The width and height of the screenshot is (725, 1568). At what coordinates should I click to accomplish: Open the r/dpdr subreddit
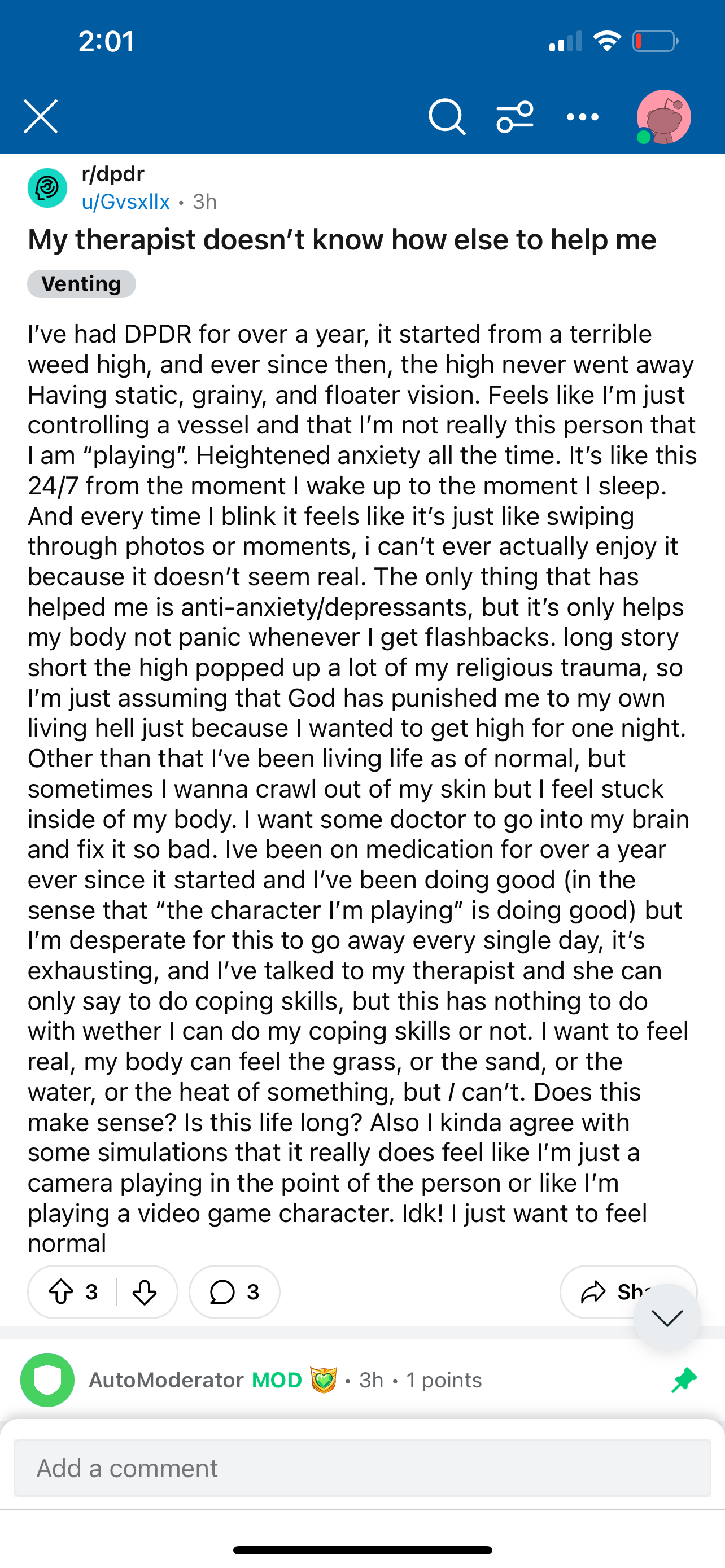pyautogui.click(x=113, y=174)
